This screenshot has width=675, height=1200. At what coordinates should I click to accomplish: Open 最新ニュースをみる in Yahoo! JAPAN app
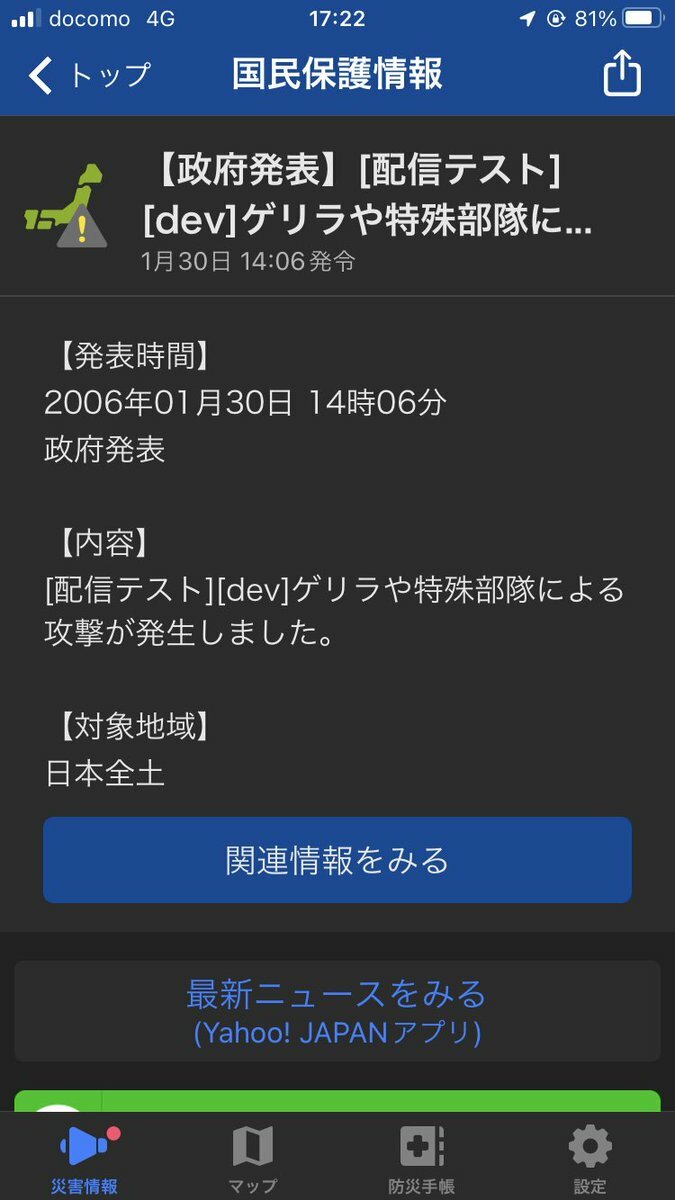(337, 1011)
